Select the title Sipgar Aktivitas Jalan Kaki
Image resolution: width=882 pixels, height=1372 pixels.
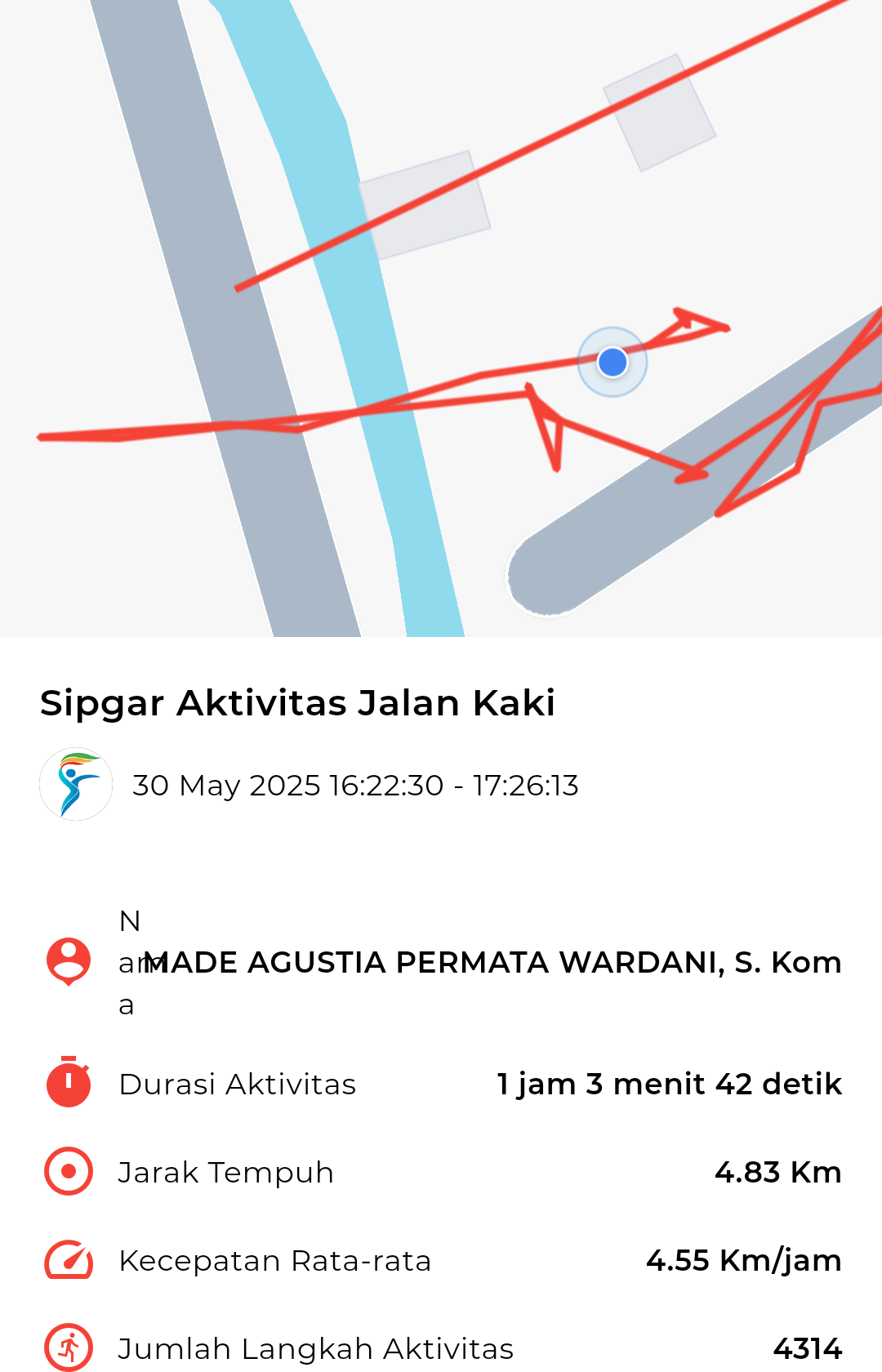[299, 702]
